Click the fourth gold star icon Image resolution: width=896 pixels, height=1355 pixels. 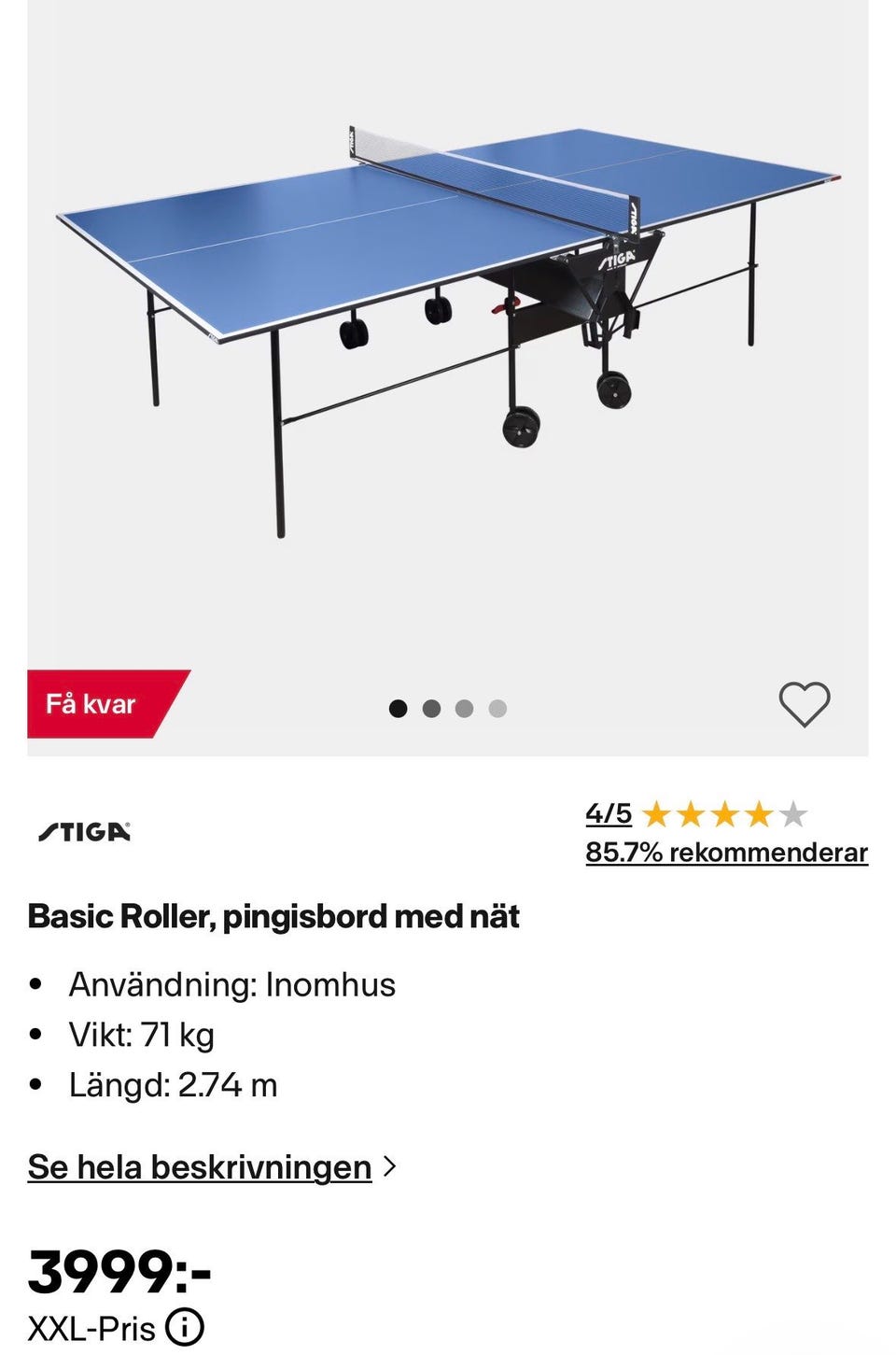click(759, 814)
